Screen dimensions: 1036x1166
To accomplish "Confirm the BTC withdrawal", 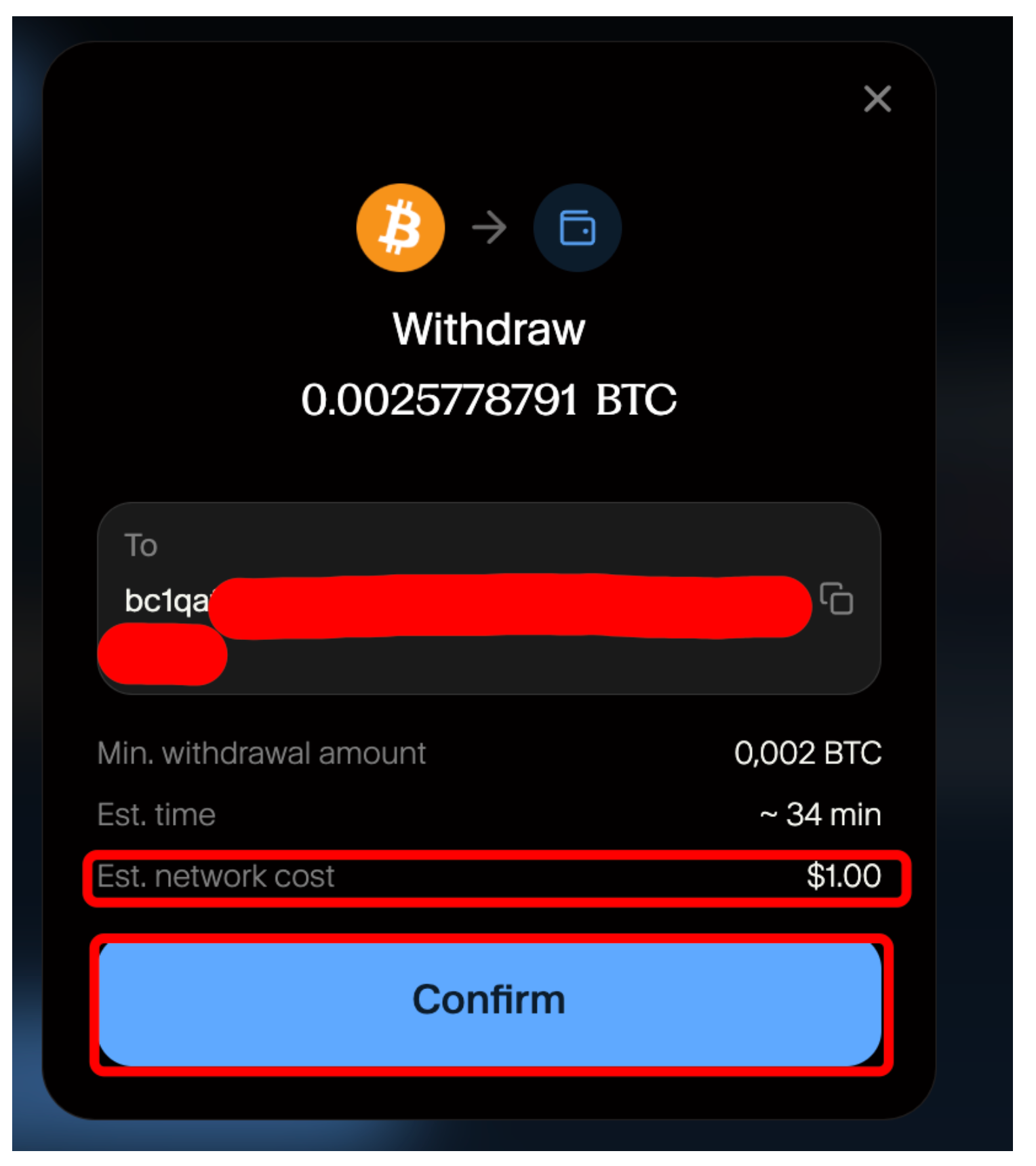I will point(490,1002).
